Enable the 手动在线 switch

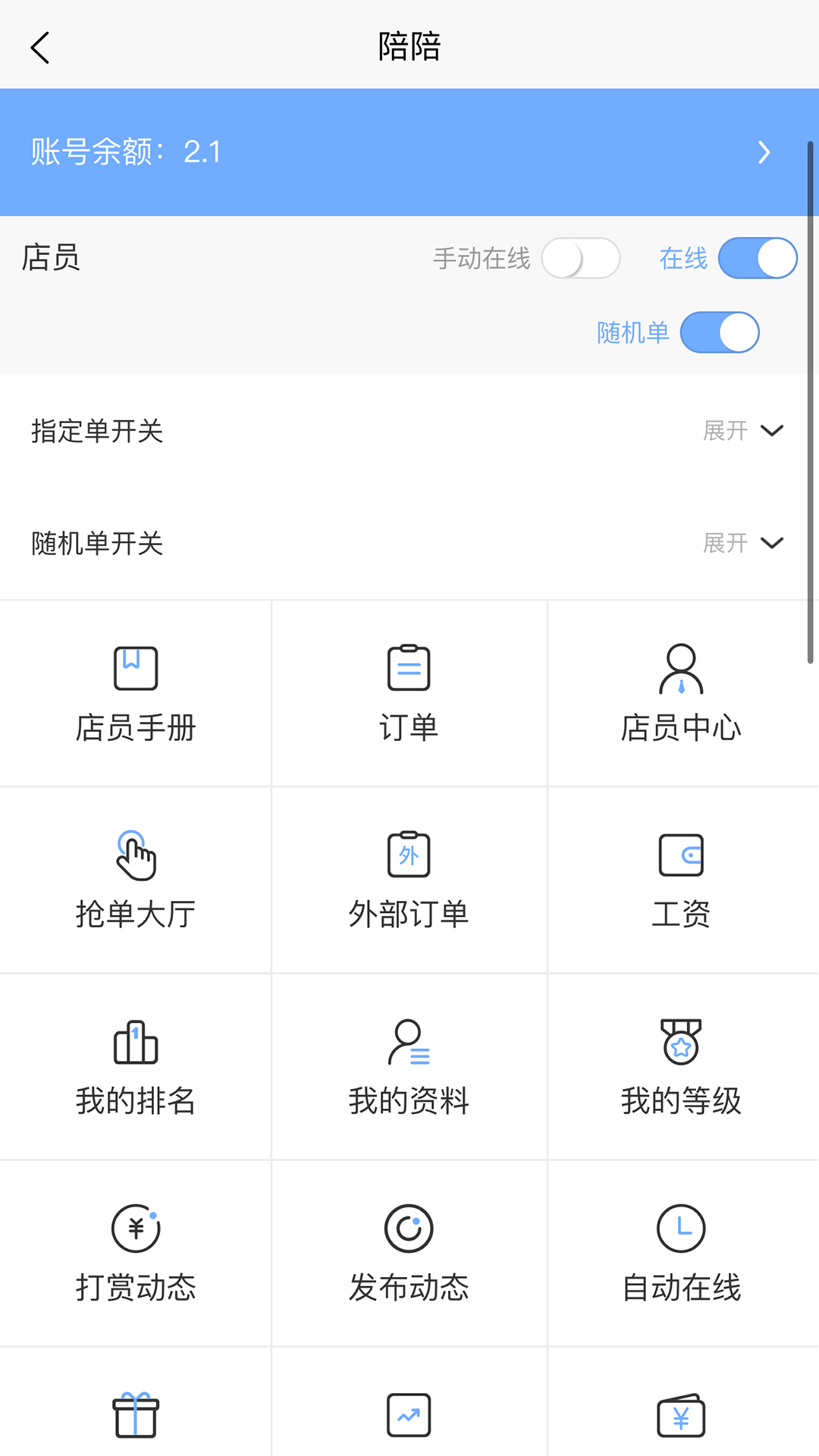[581, 259]
